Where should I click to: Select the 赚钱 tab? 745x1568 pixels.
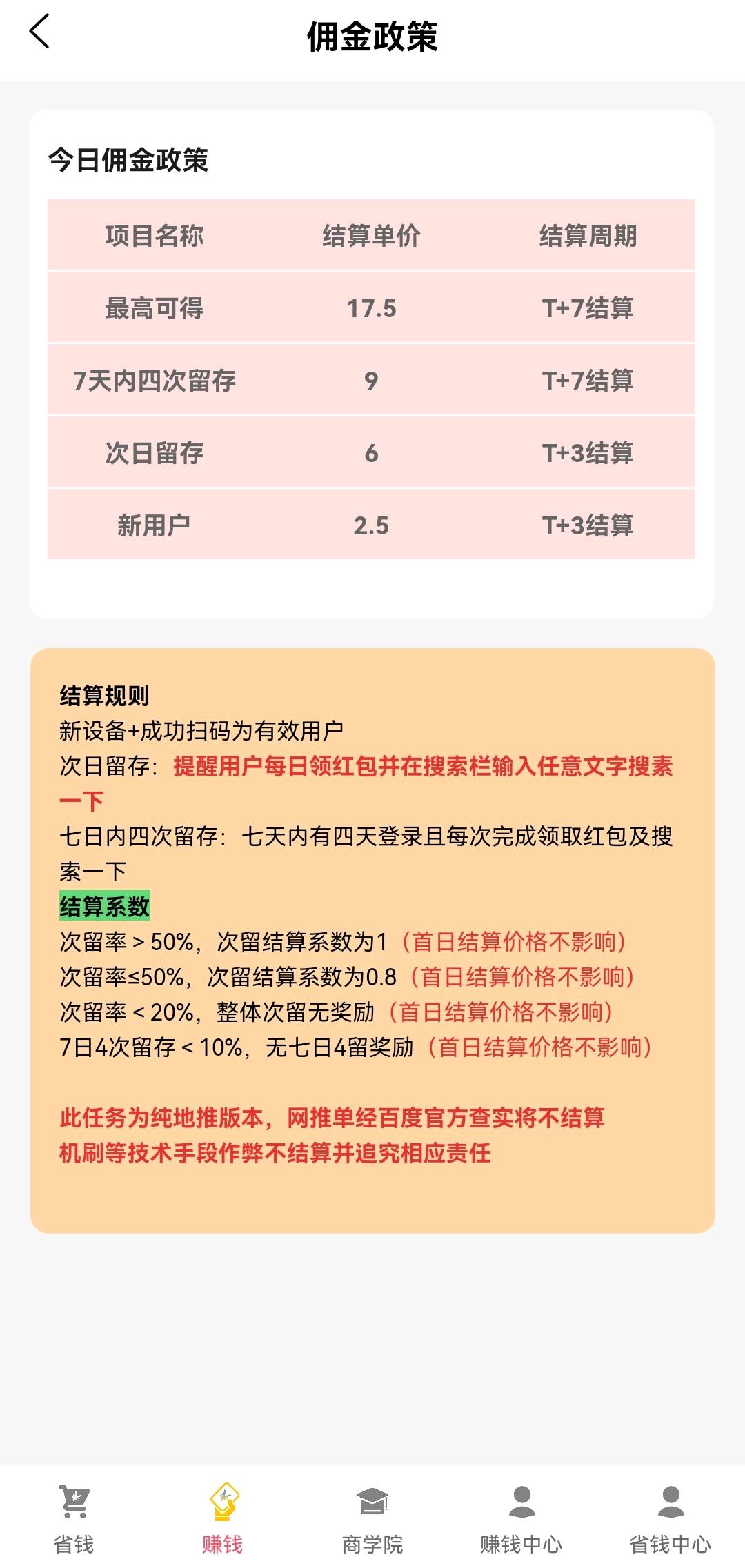(223, 1519)
